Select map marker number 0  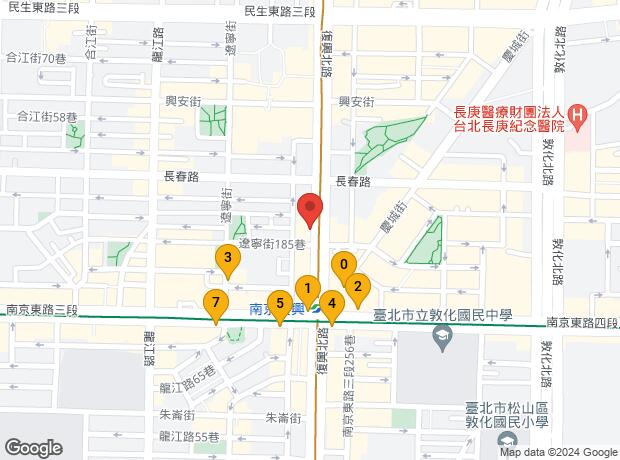coord(343,266)
